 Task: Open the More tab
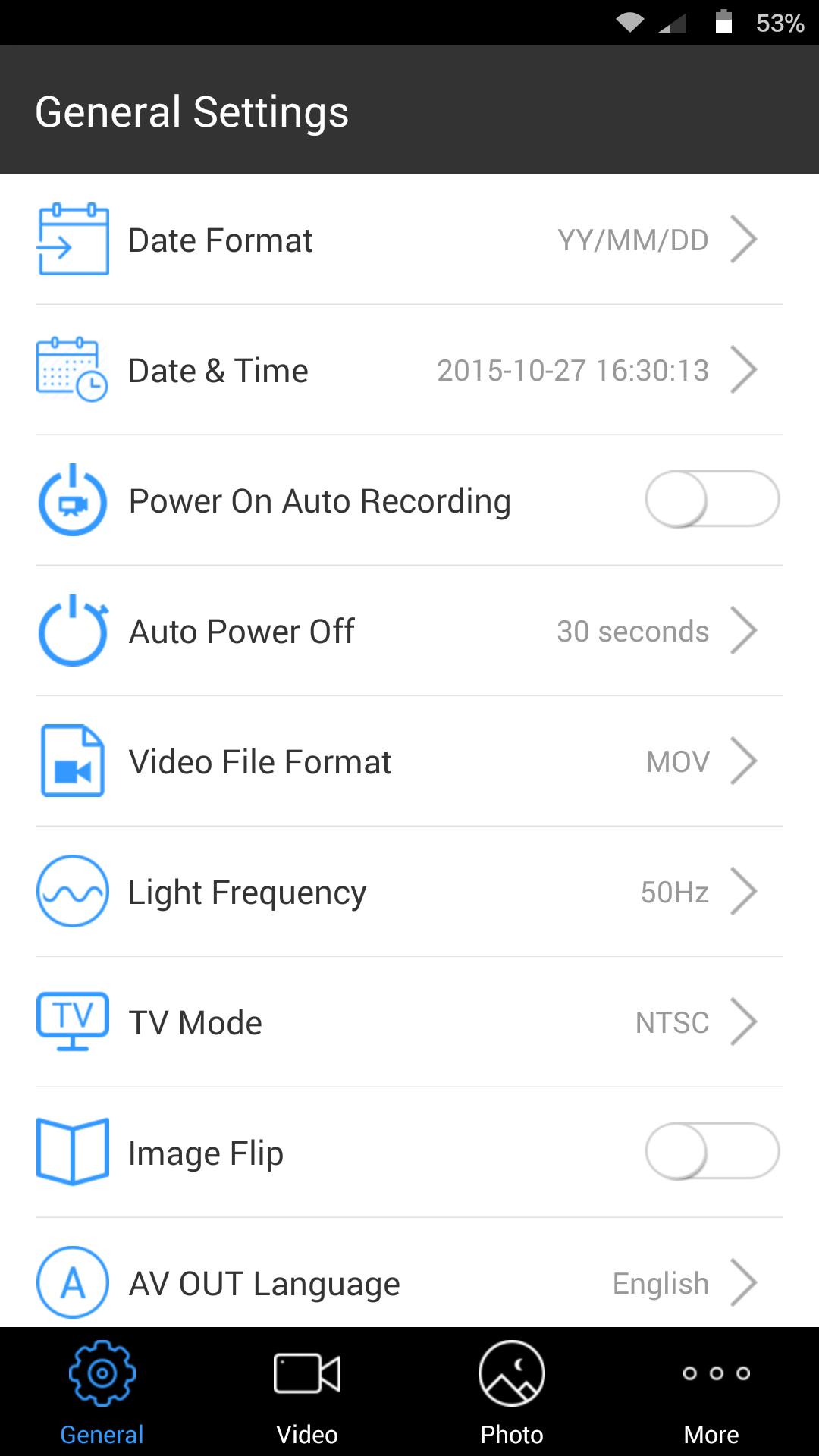tap(715, 1393)
